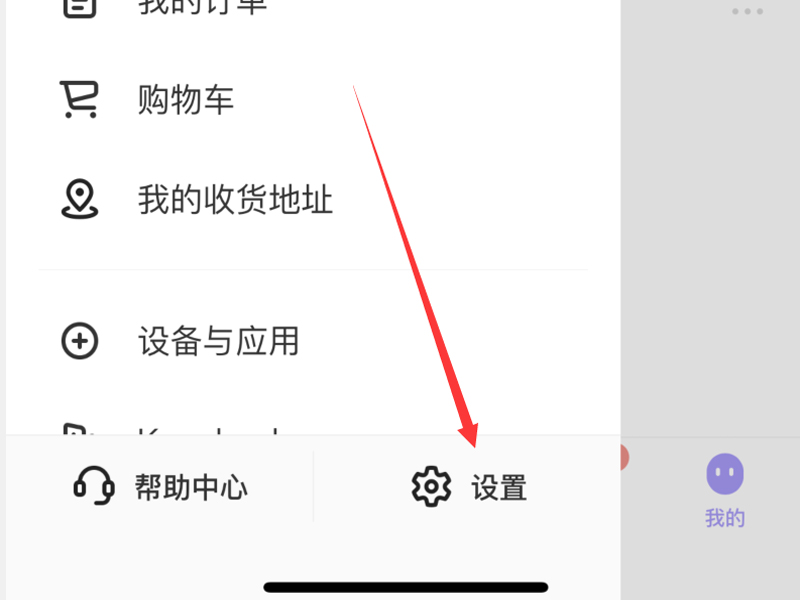Image resolution: width=800 pixels, height=600 pixels.
Task: Open 我的订单 my orders
Action: pyautogui.click(x=200, y=8)
